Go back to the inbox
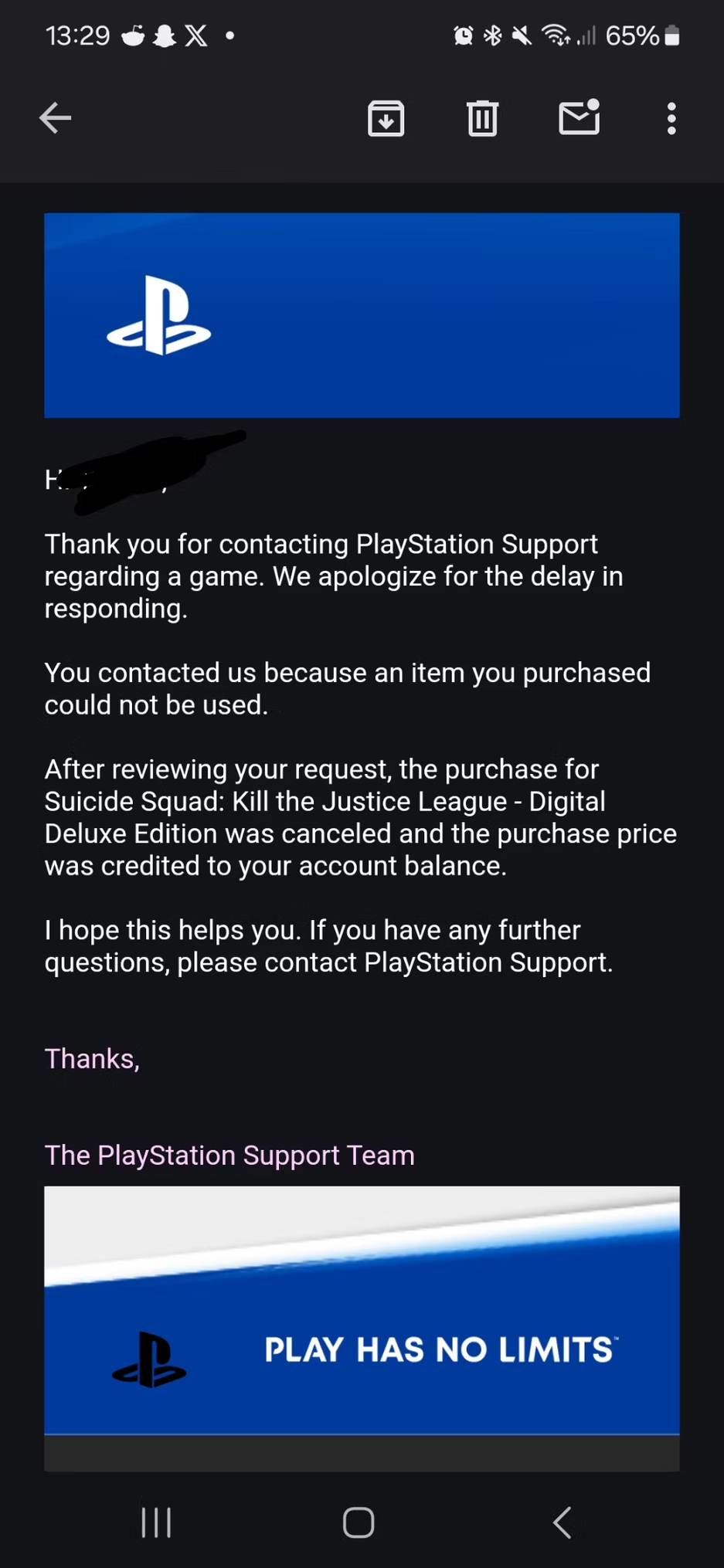The height and width of the screenshot is (1568, 724). (x=55, y=118)
